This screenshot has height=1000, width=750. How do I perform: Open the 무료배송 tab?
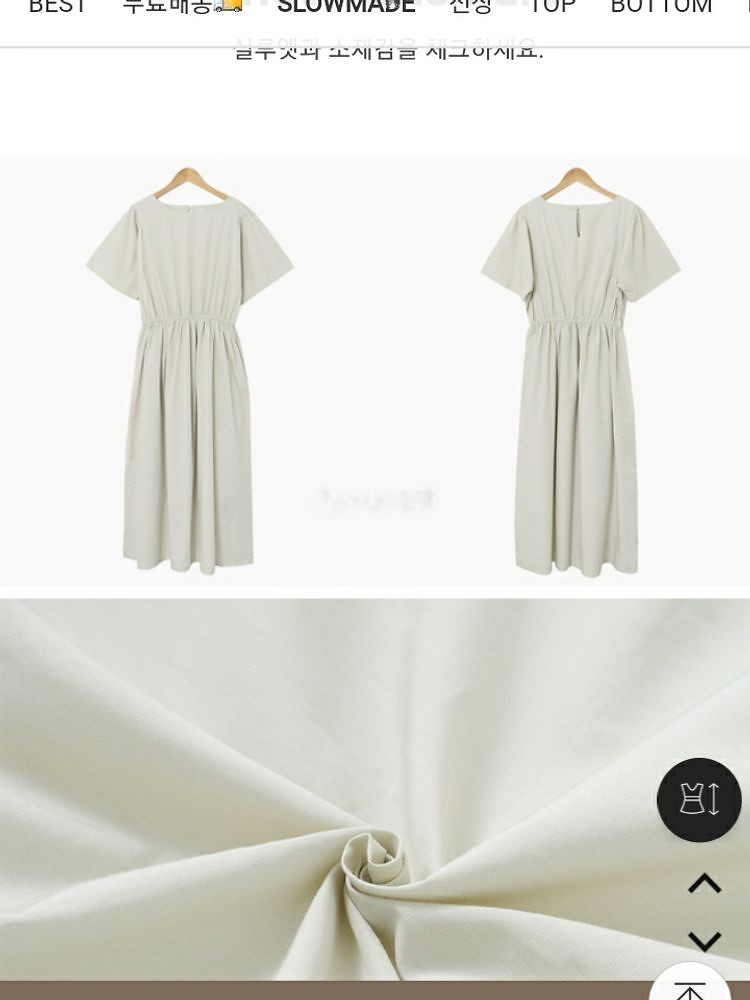click(181, 8)
